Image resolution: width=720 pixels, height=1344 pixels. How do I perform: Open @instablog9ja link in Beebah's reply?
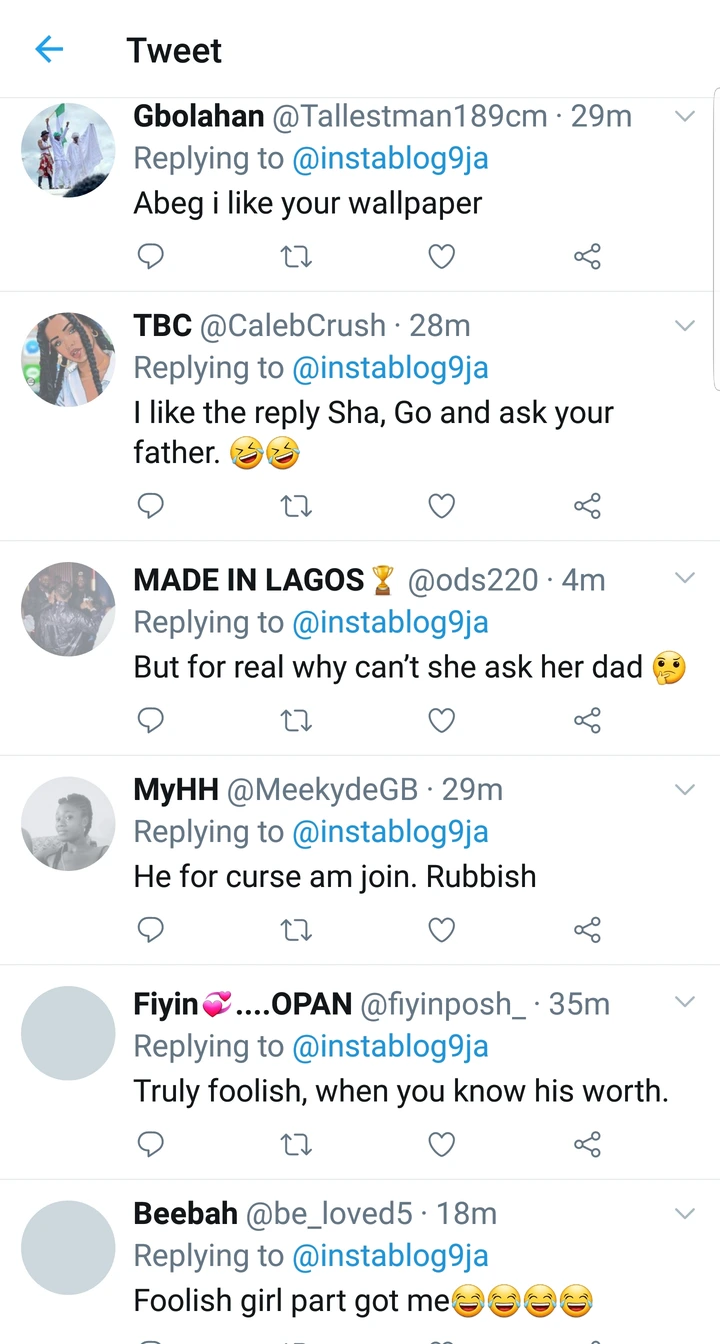click(390, 1256)
